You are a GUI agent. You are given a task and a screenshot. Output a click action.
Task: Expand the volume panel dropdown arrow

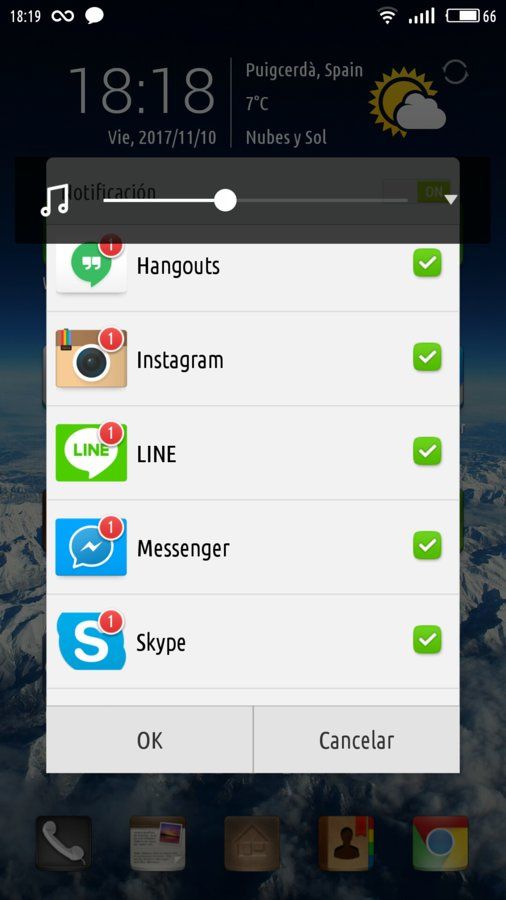pyautogui.click(x=451, y=200)
